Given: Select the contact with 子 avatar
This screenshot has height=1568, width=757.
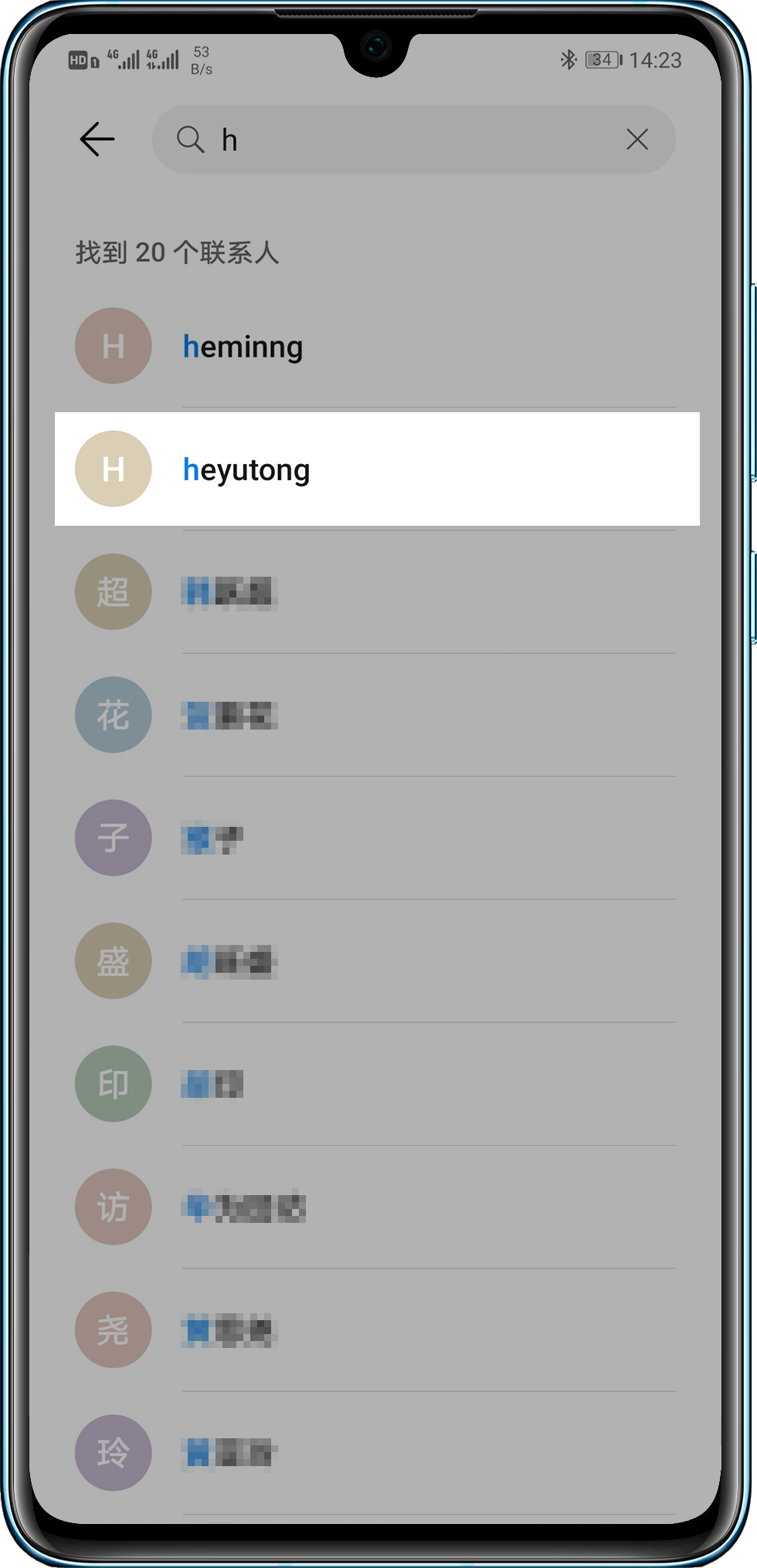Looking at the screenshot, I should [377, 838].
